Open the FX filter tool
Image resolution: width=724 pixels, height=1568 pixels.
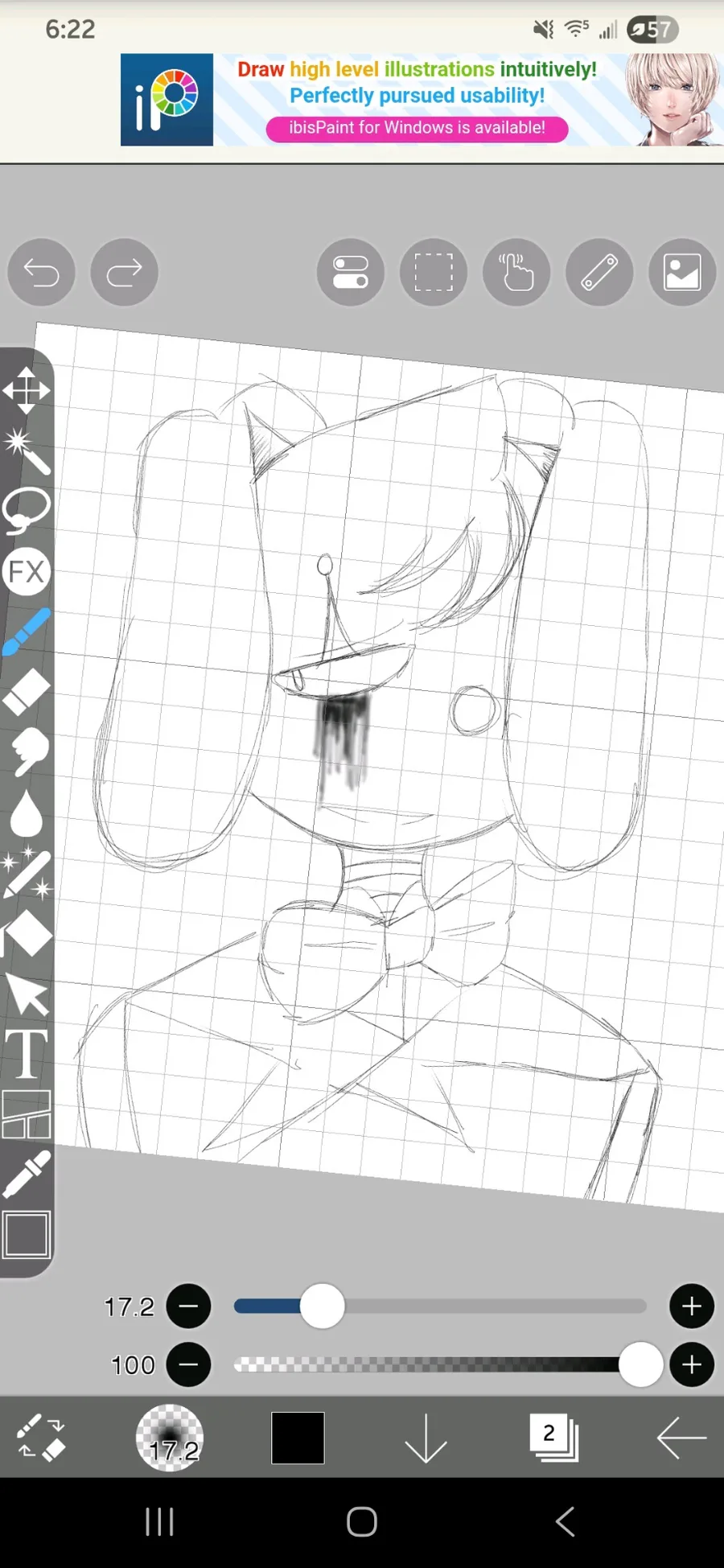tap(27, 572)
